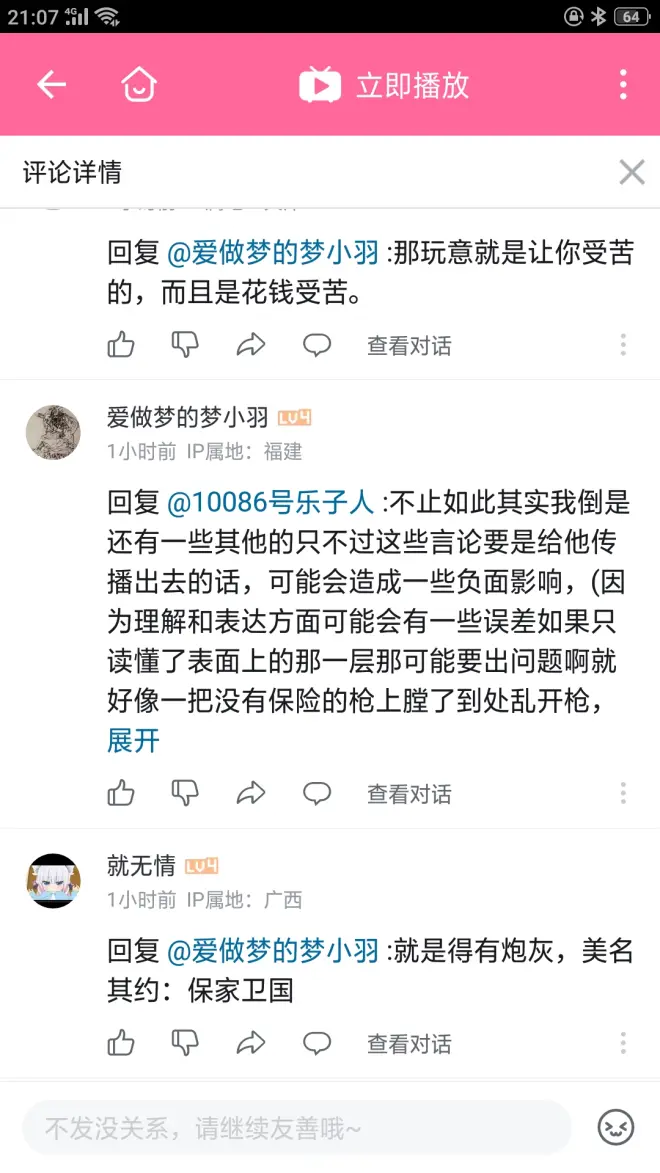View conversation for the 花钱受苦 reply
The height and width of the screenshot is (1173, 660).
[x=409, y=346]
